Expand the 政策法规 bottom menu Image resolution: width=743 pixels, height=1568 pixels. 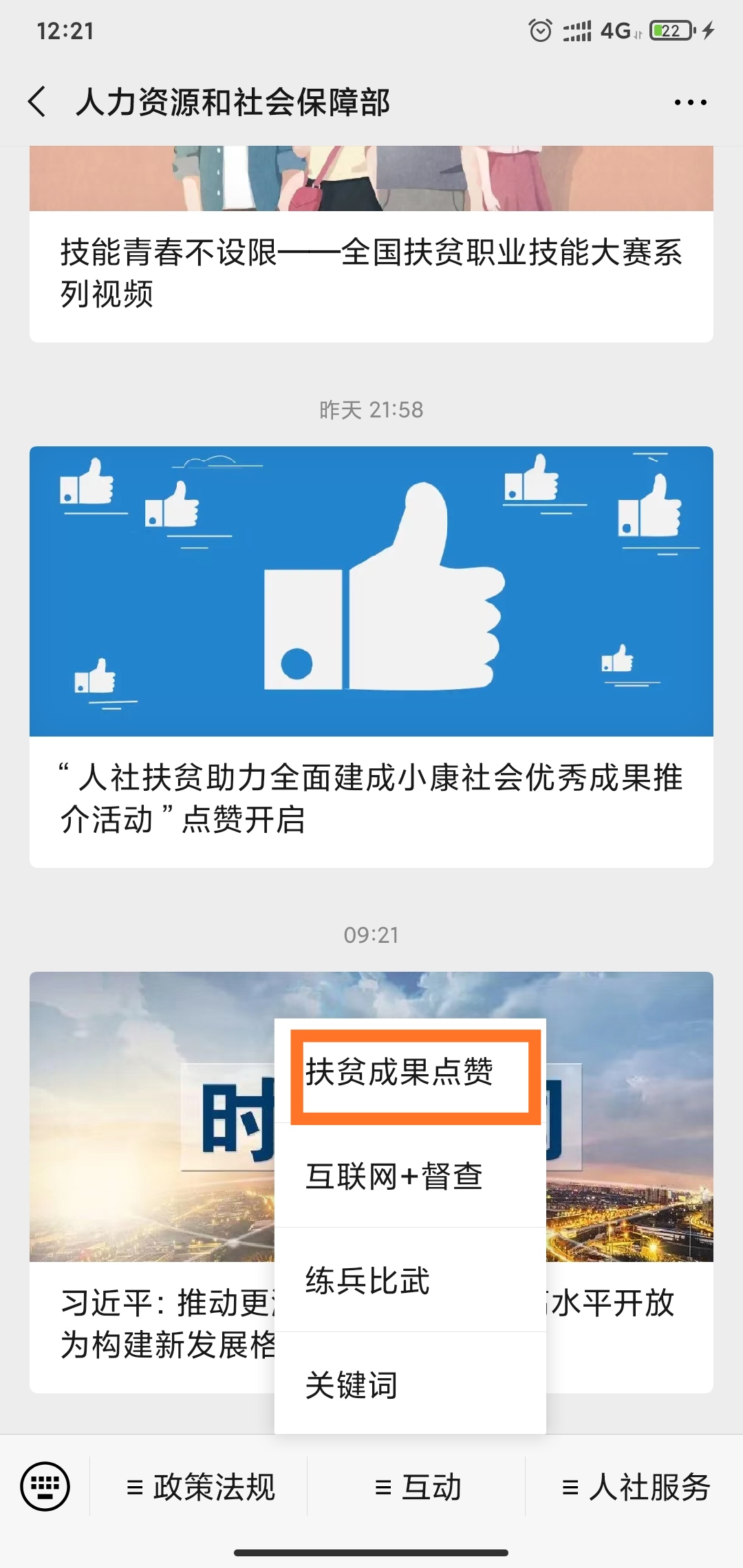[200, 1487]
